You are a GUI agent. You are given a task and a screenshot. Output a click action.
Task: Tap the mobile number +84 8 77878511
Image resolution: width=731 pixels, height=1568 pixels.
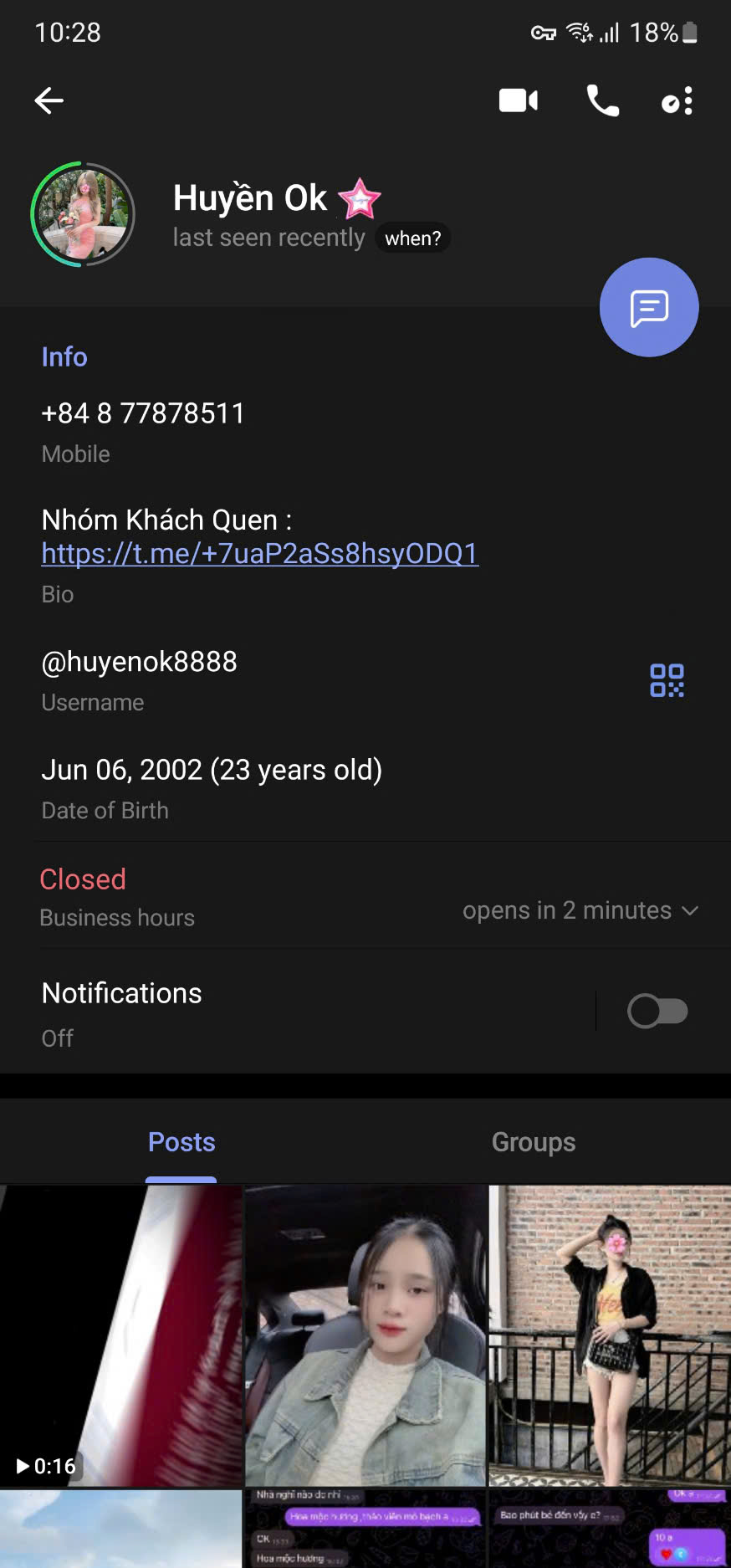[x=143, y=413]
